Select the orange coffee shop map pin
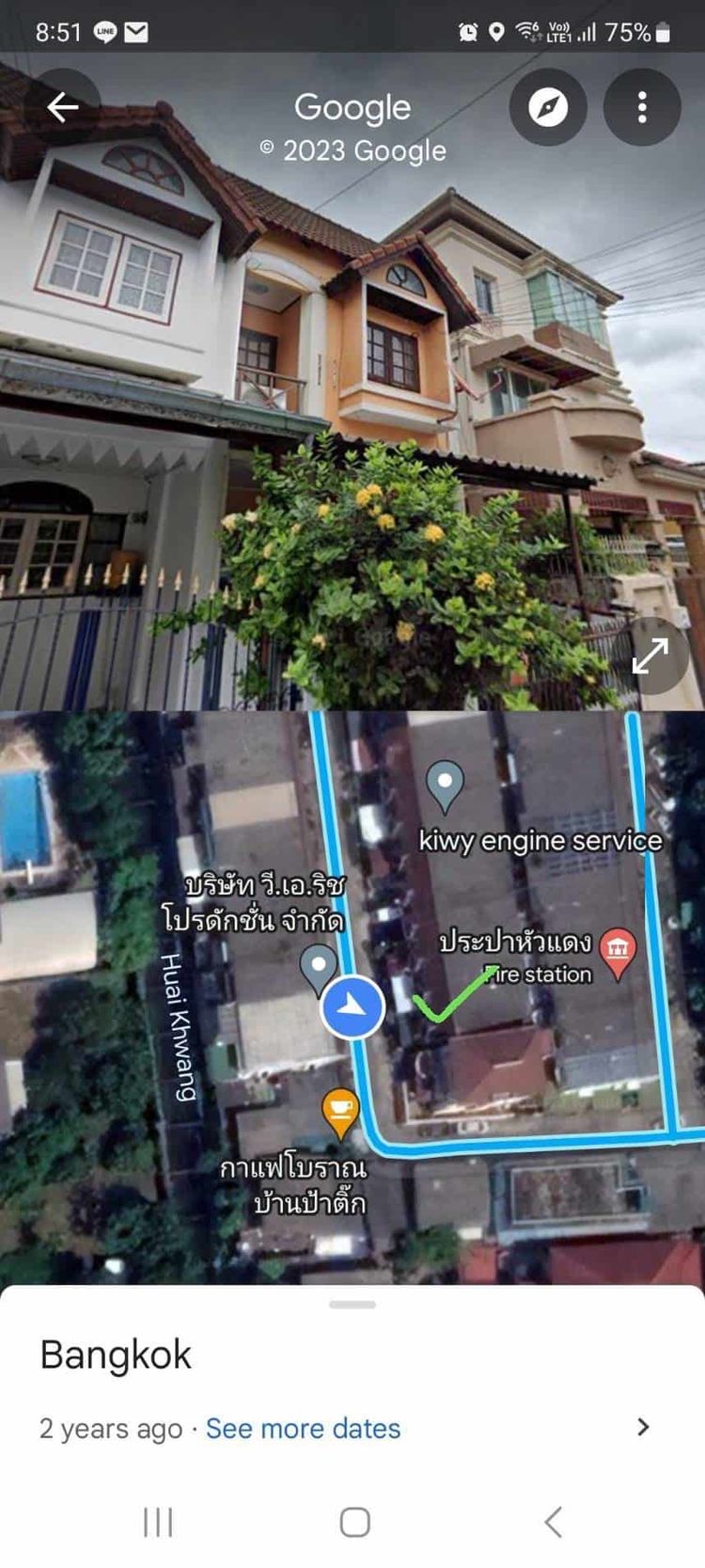 340,1114
